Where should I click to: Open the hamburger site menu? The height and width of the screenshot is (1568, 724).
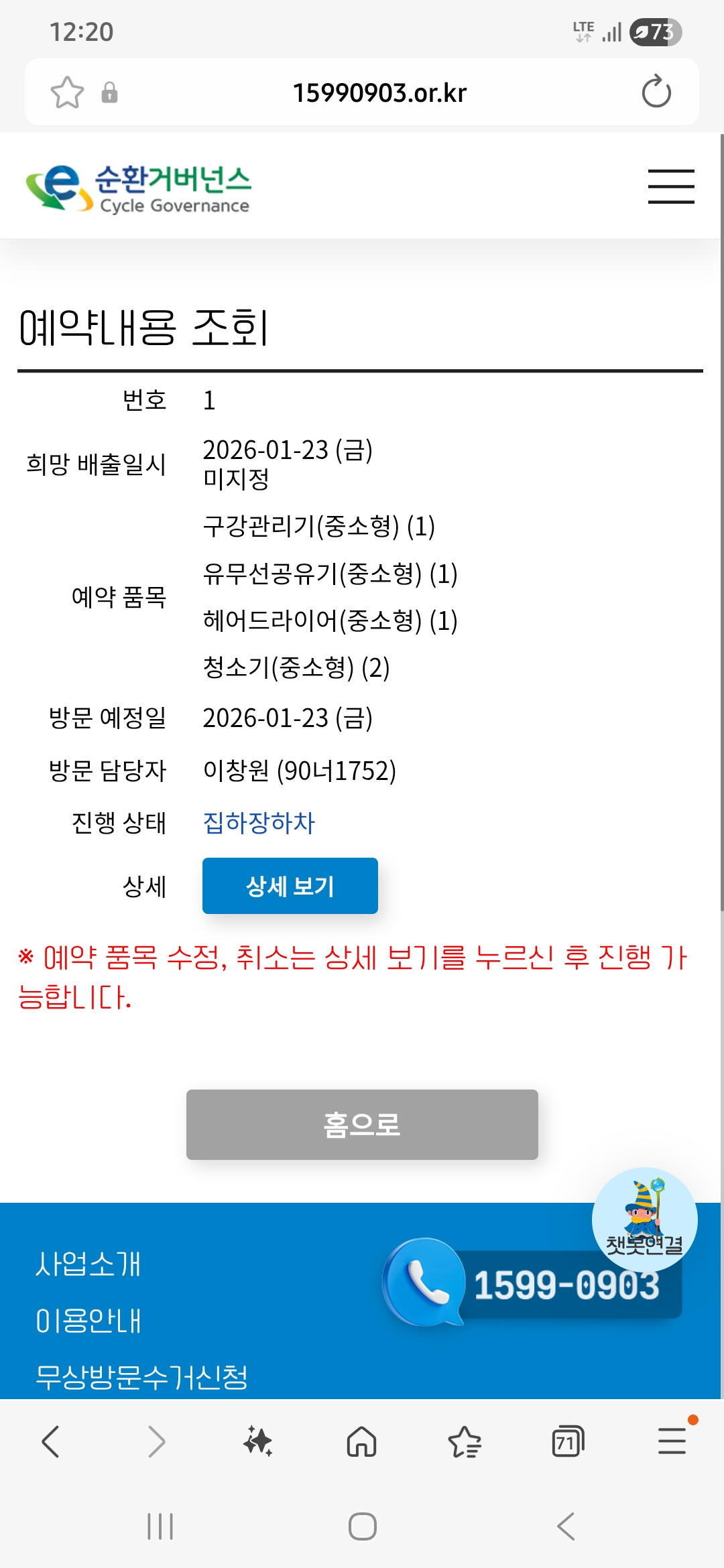[670, 186]
